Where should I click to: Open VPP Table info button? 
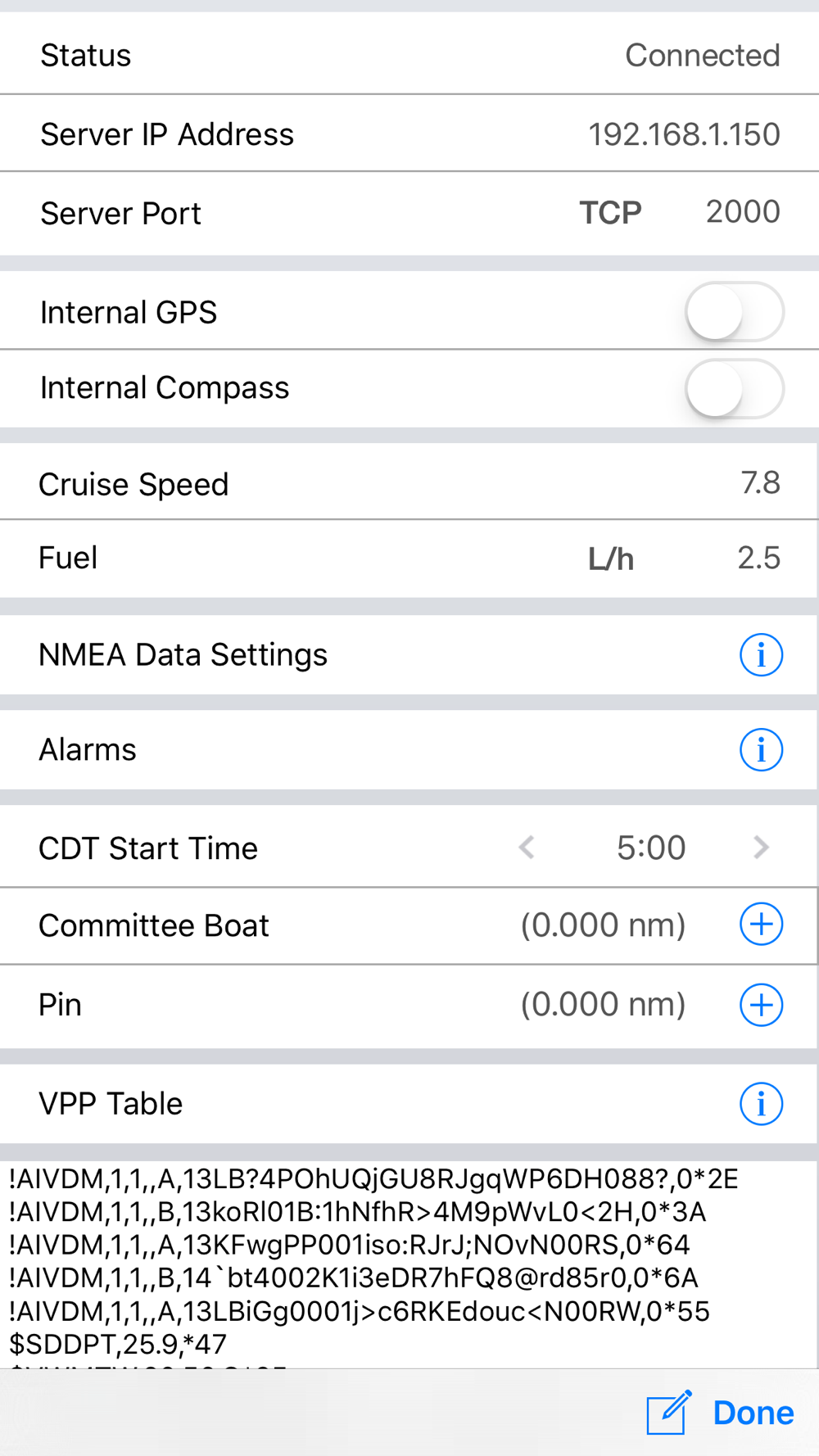[x=762, y=1104]
